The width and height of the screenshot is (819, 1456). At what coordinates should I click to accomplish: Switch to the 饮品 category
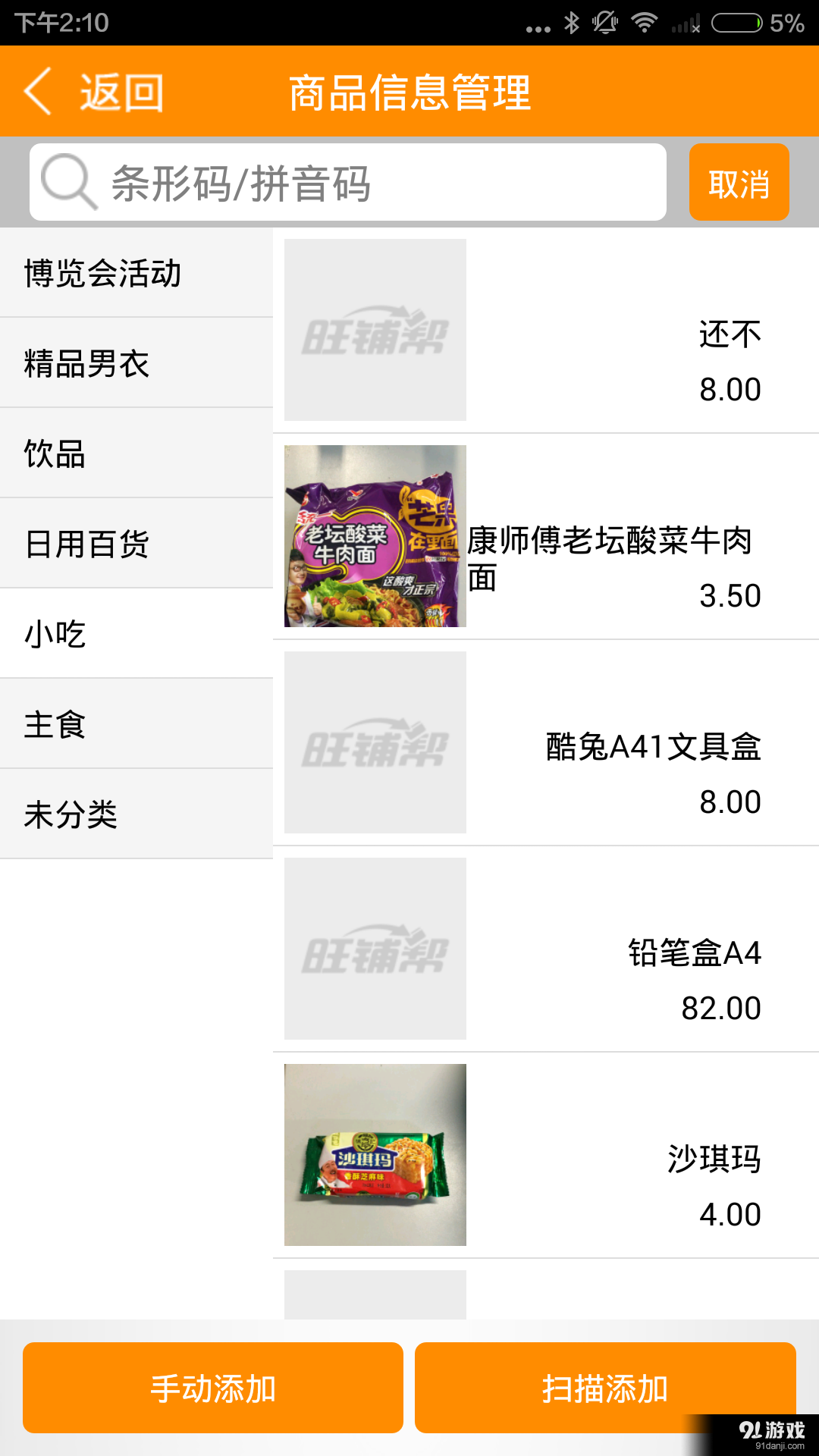pyautogui.click(x=135, y=453)
